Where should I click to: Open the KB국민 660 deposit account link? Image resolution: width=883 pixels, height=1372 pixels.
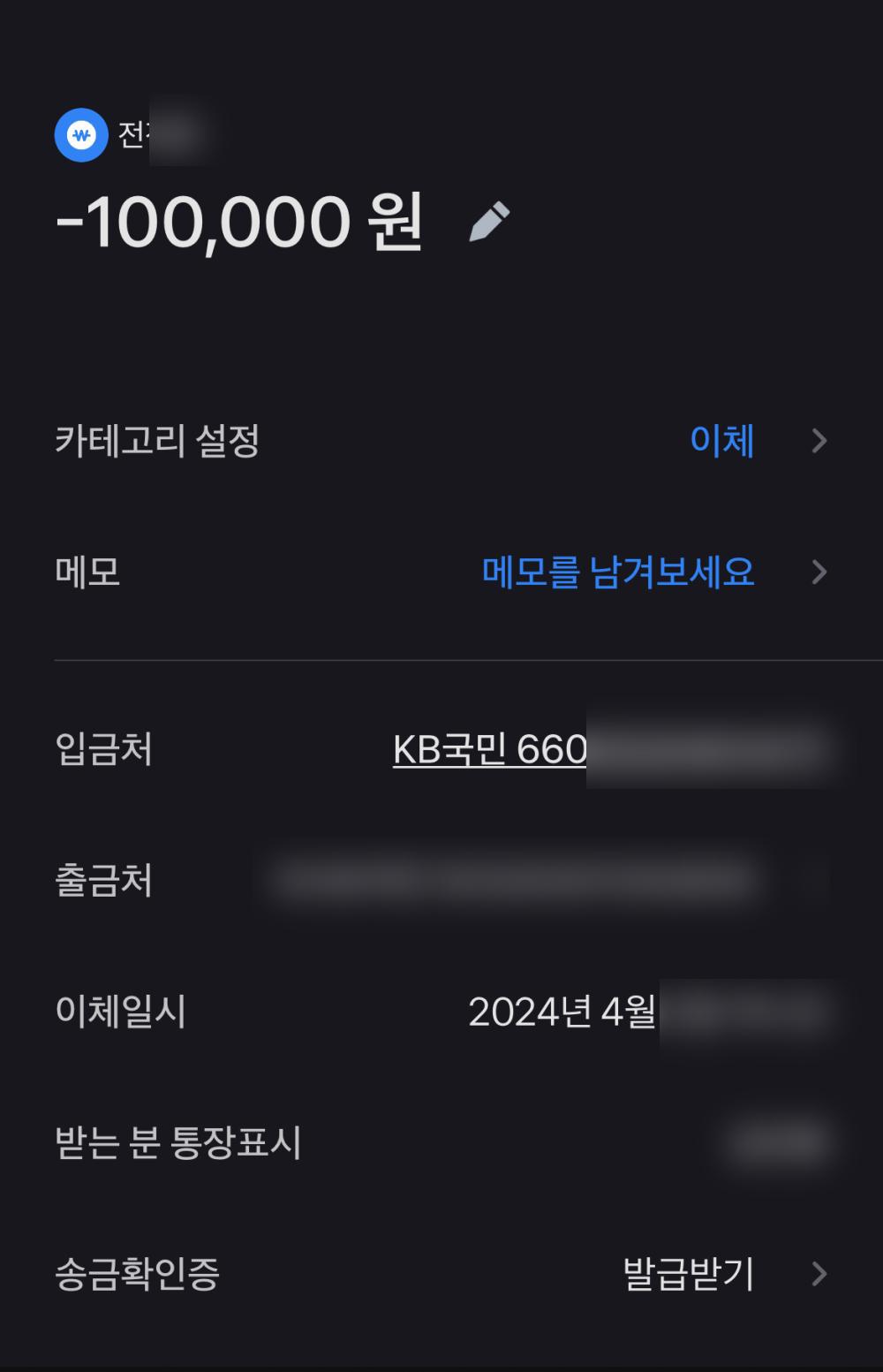490,750
